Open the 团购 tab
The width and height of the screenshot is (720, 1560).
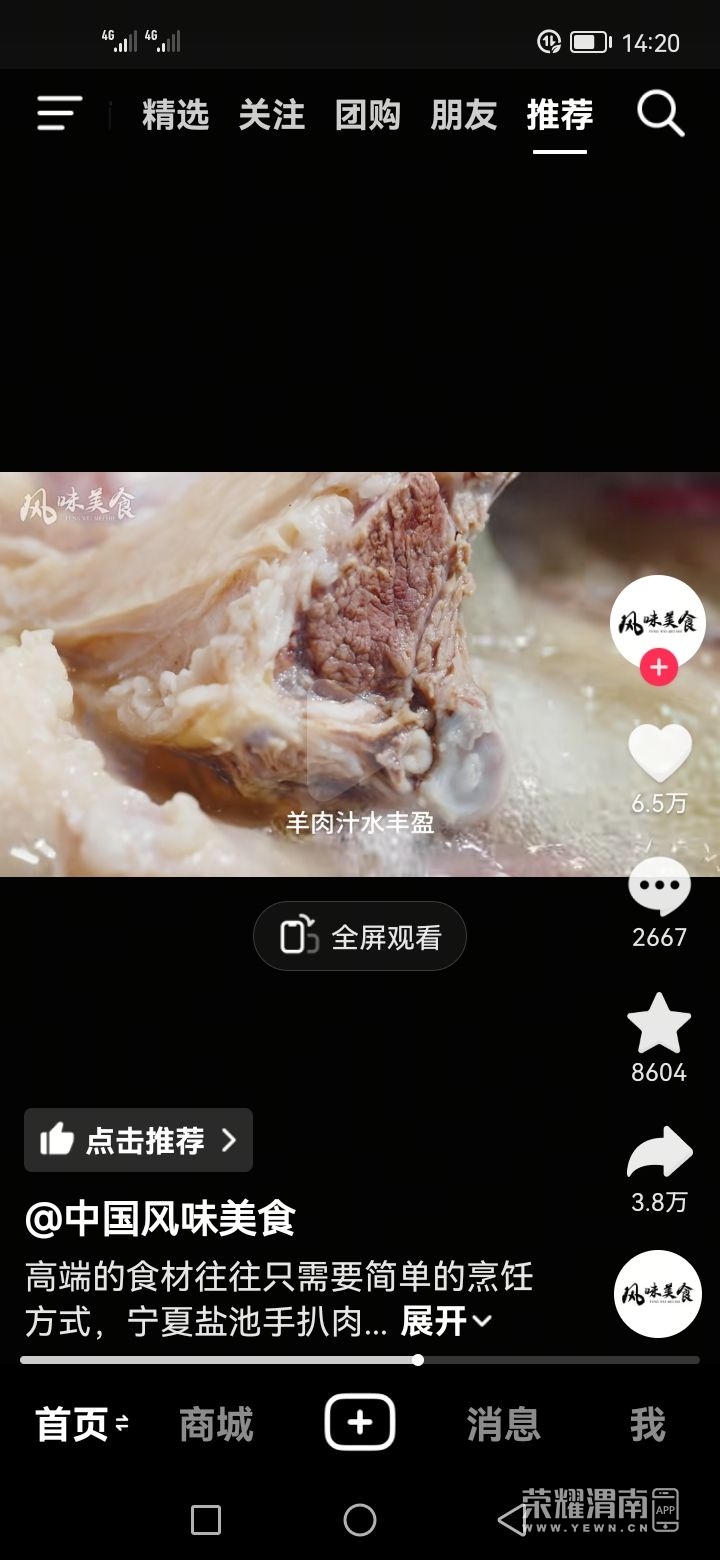point(367,116)
